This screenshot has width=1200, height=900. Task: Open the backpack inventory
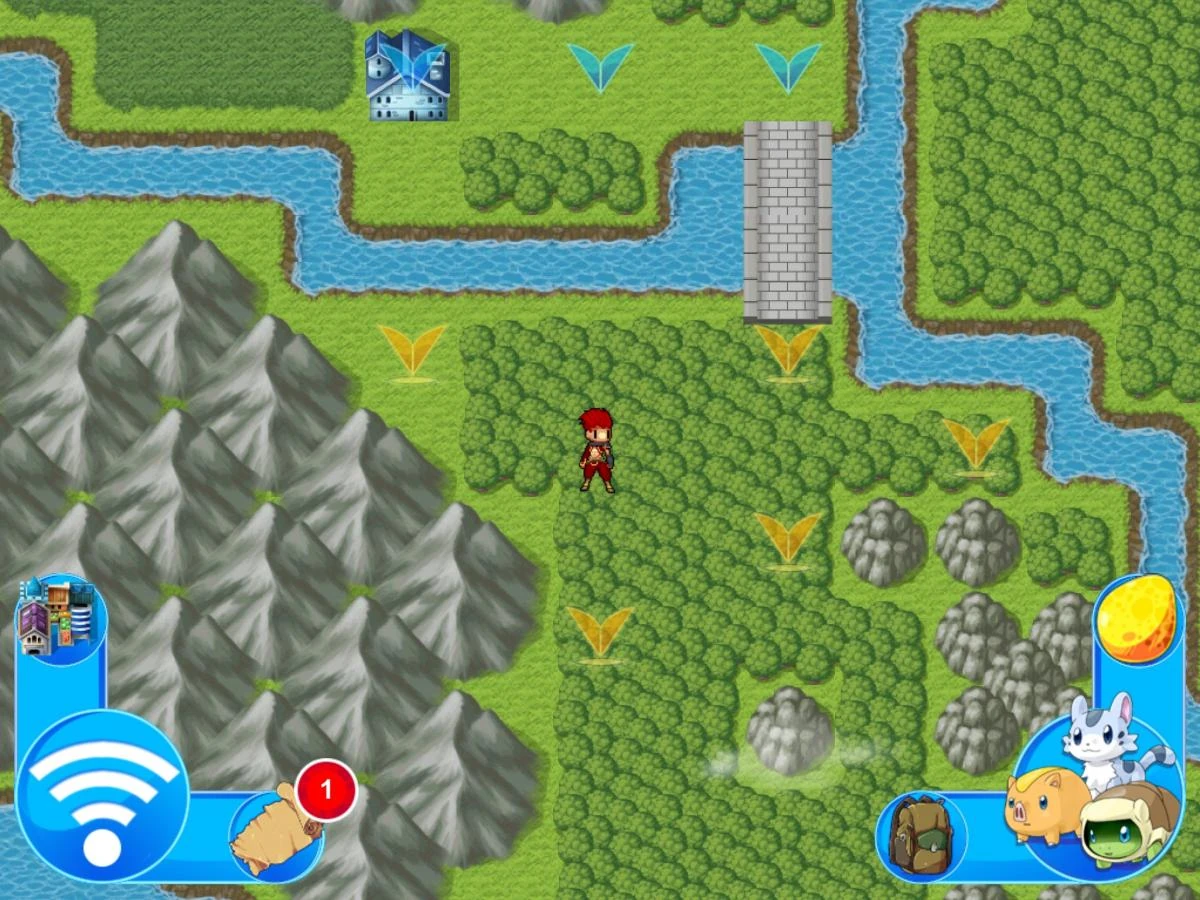pyautogui.click(x=921, y=836)
